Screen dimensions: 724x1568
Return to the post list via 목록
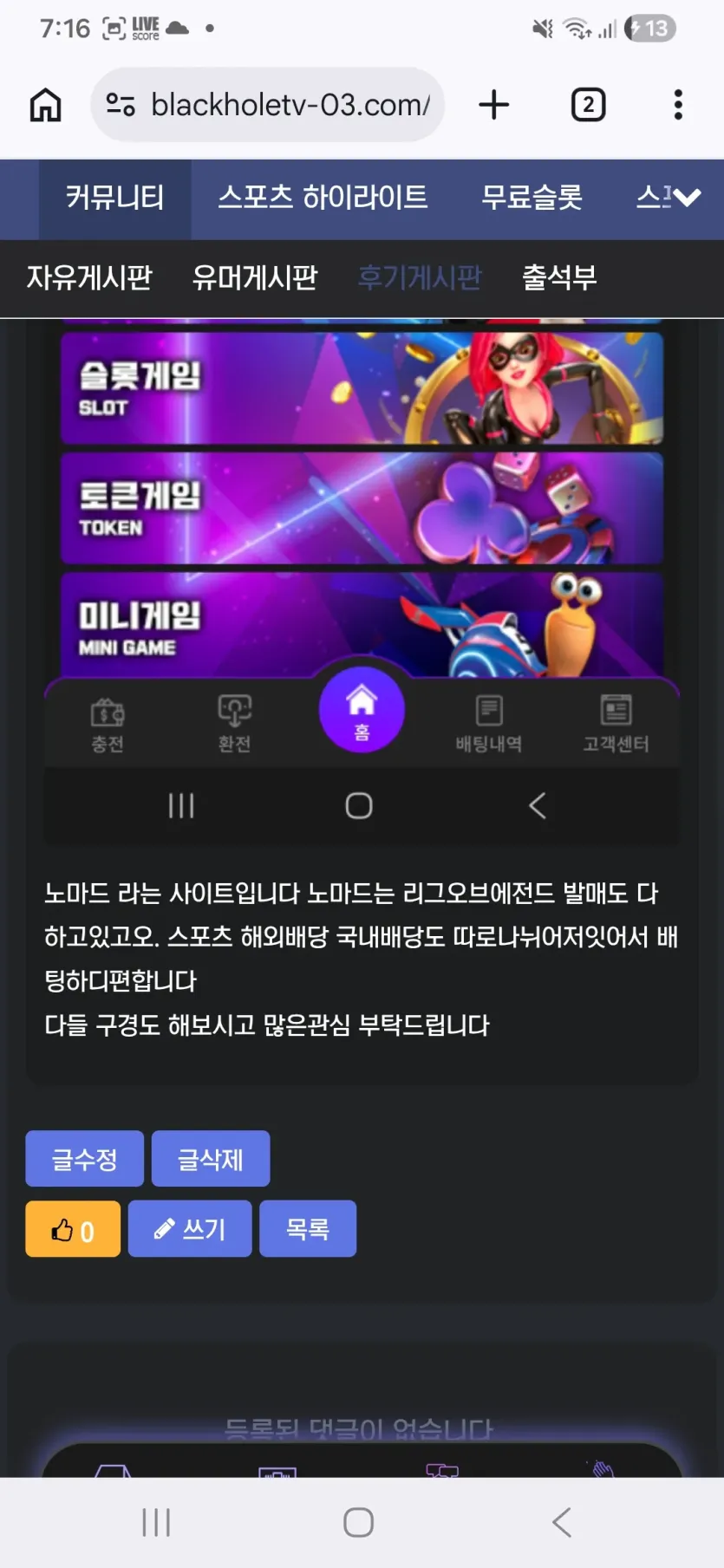308,1229
